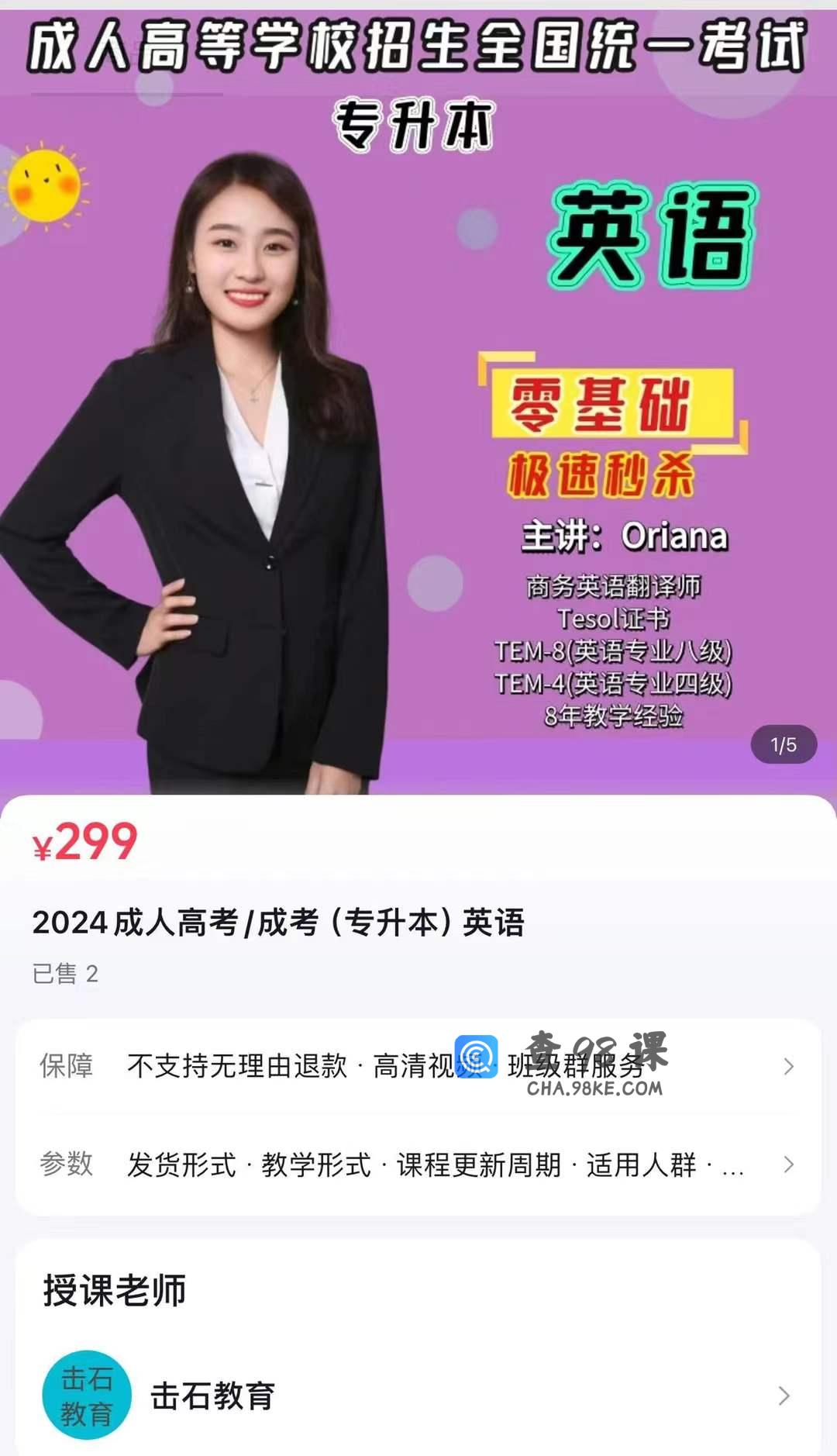
Task: Expand the 参数 parameters row
Action: click(417, 1164)
